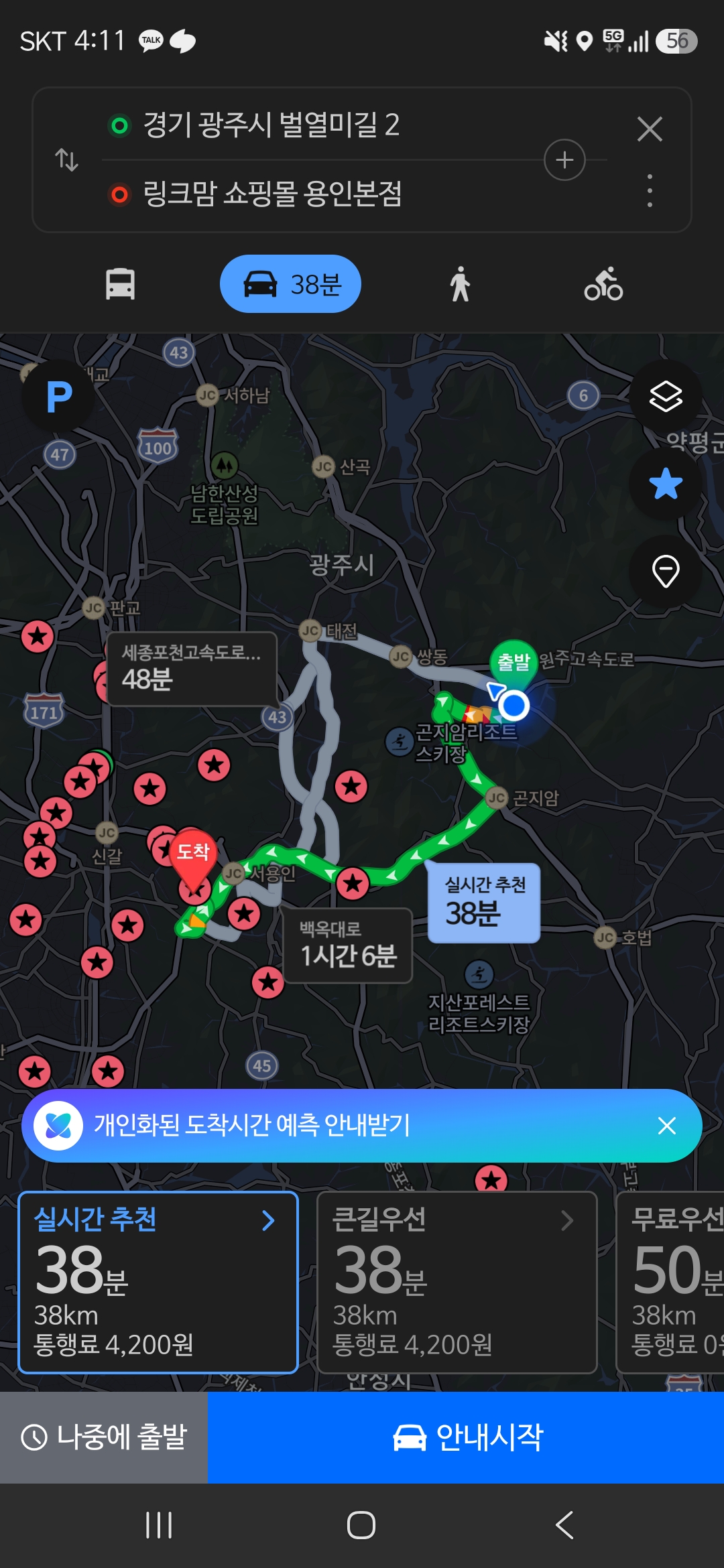Viewport: 724px width, 1568px height.
Task: Choose 나중에 출발 to leave later
Action: click(104, 1437)
